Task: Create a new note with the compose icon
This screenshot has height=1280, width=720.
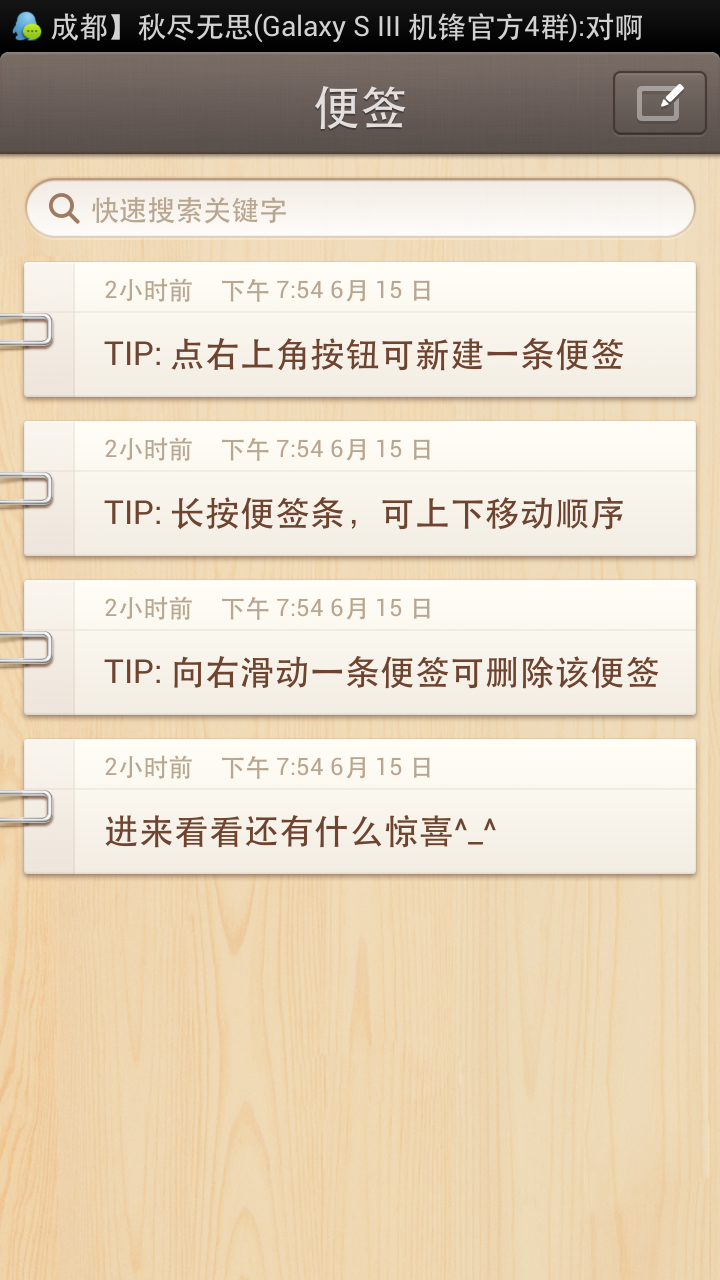Action: pos(660,103)
